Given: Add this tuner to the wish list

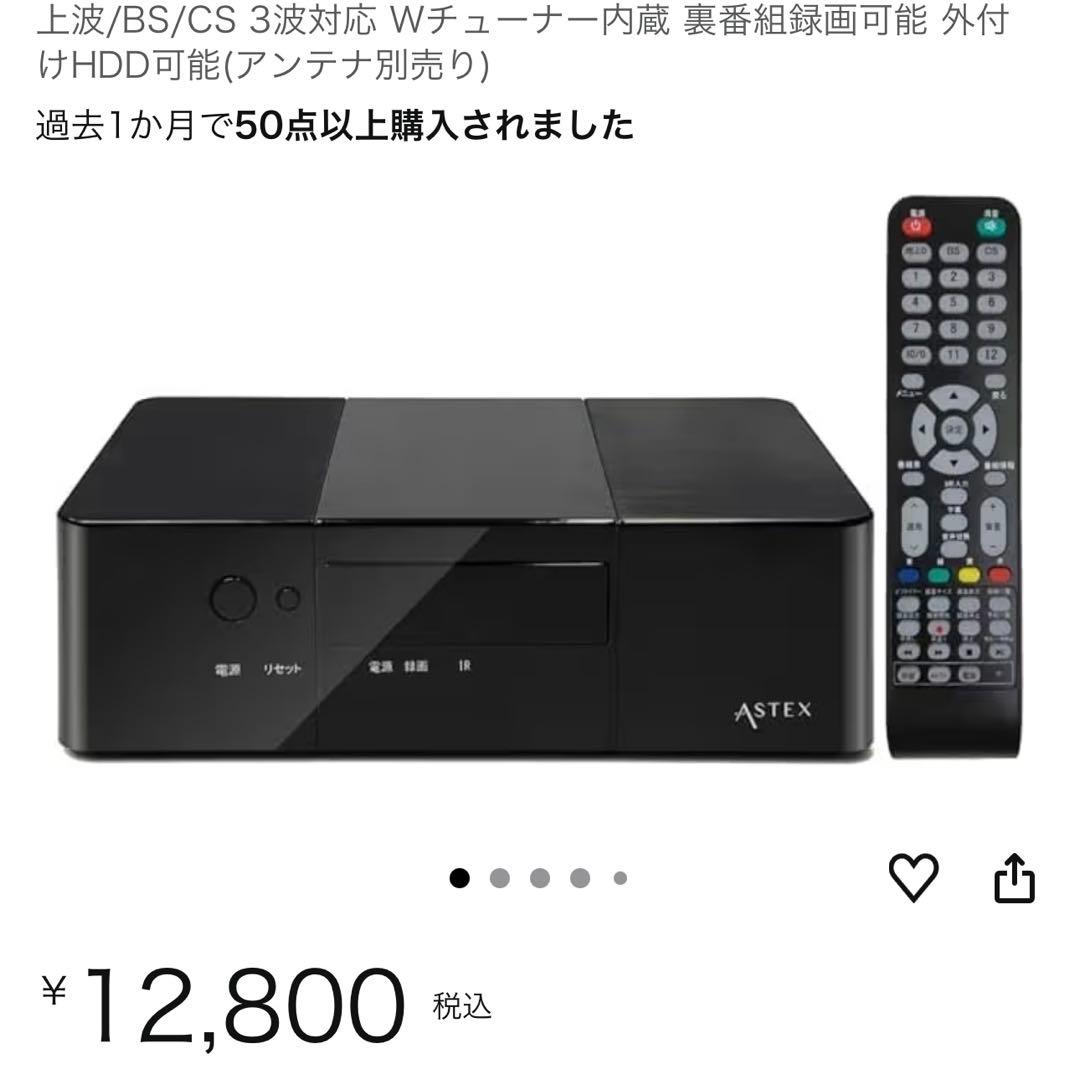Looking at the screenshot, I should (x=913, y=879).
